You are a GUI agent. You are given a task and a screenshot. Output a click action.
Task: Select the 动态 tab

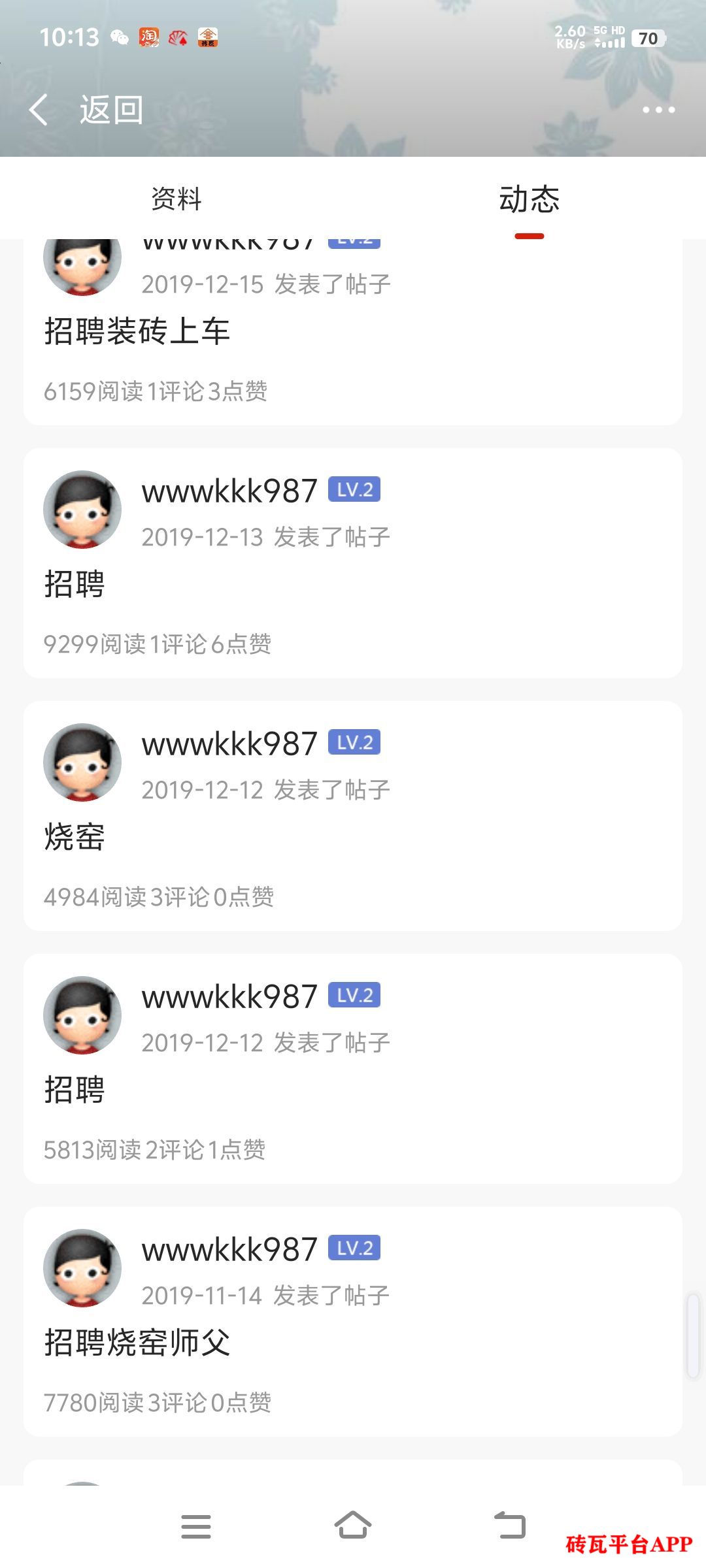click(x=529, y=199)
